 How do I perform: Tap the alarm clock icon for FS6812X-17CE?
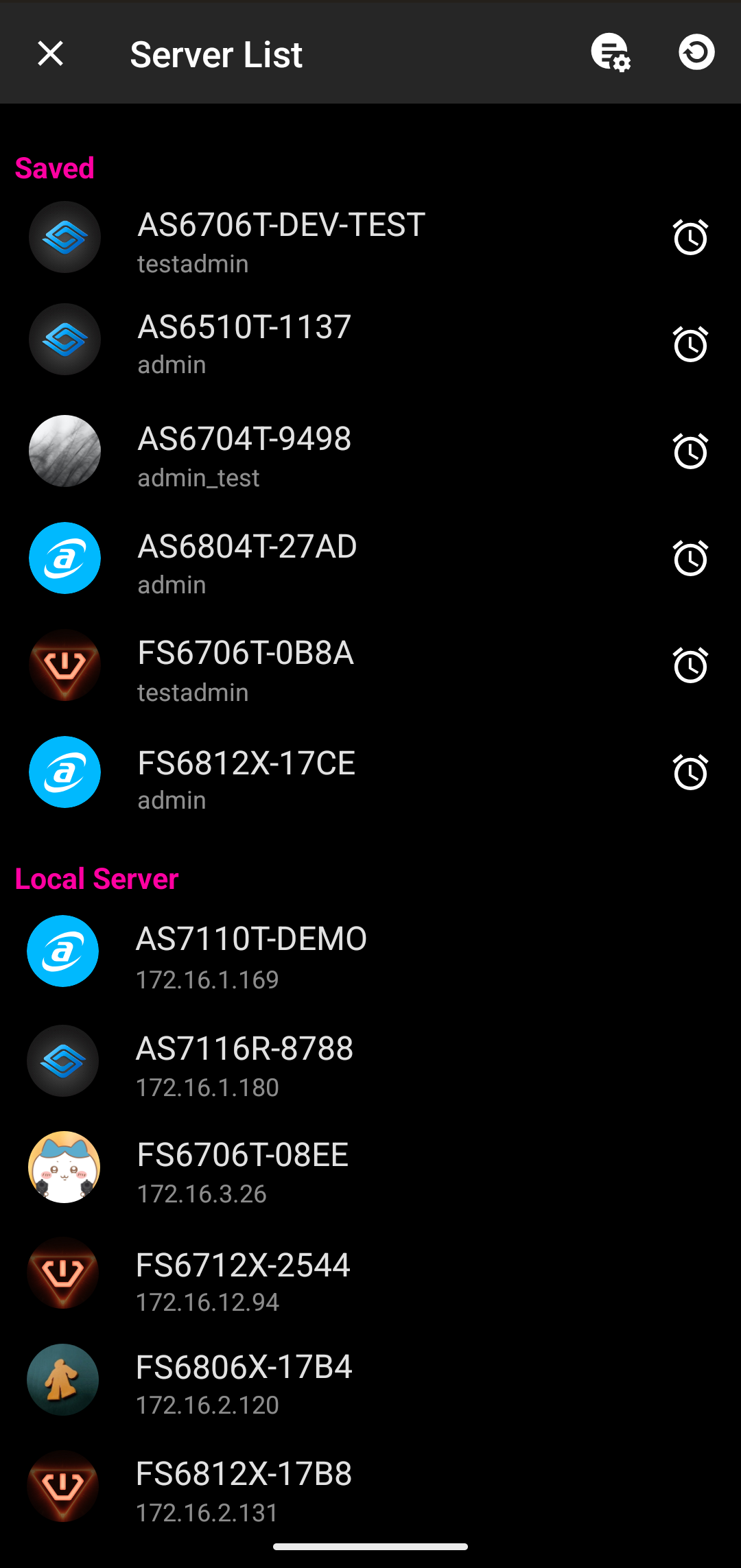tap(690, 772)
